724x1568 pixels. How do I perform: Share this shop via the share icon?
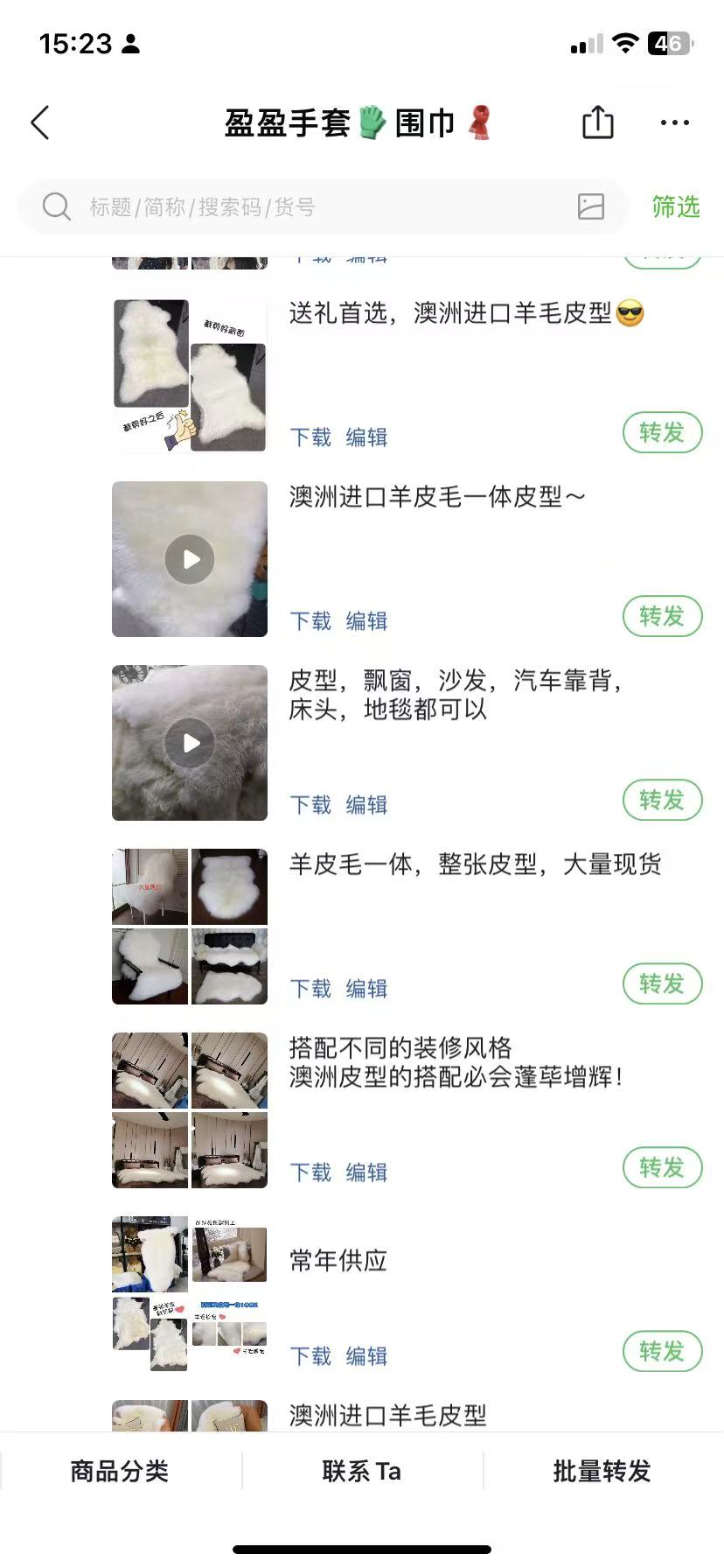tap(598, 122)
